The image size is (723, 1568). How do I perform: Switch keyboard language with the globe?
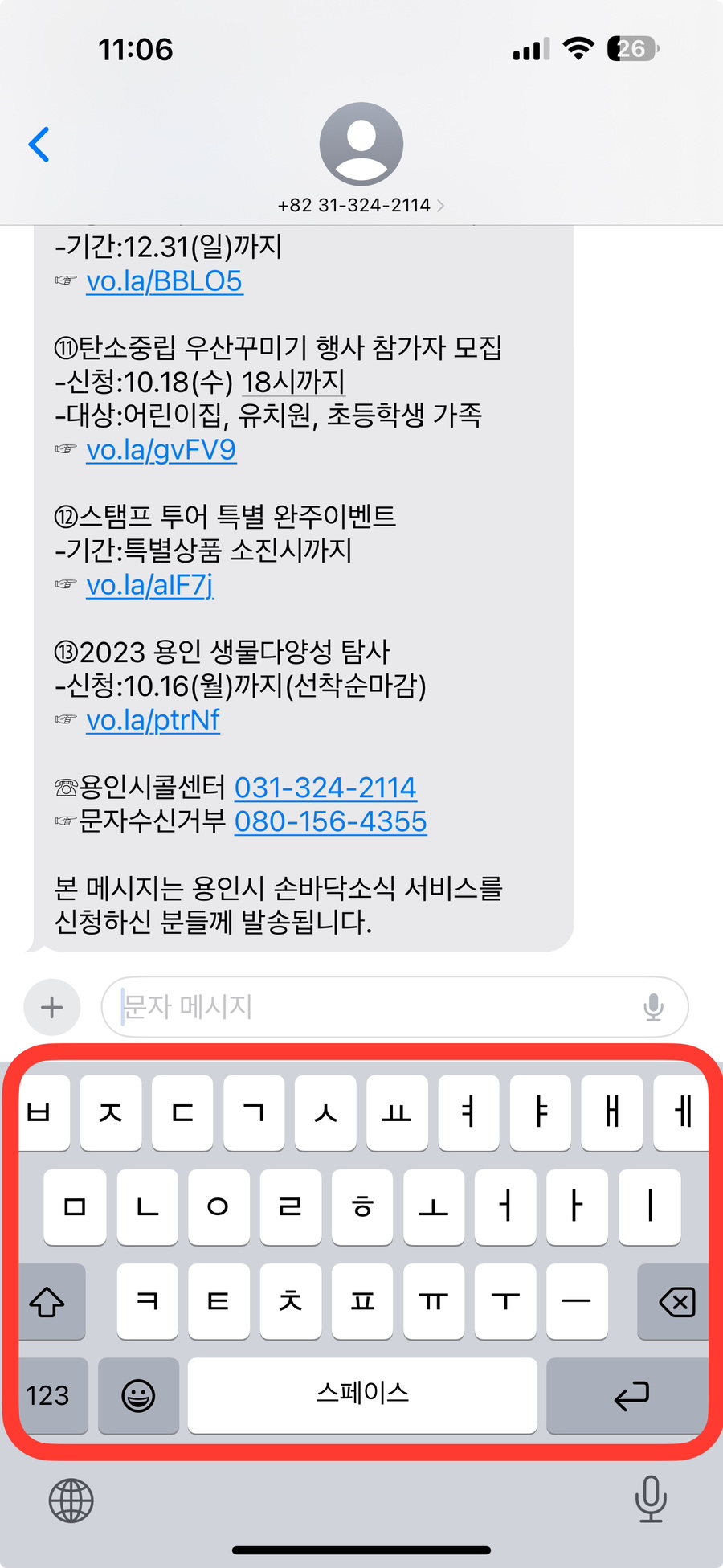[x=71, y=1500]
